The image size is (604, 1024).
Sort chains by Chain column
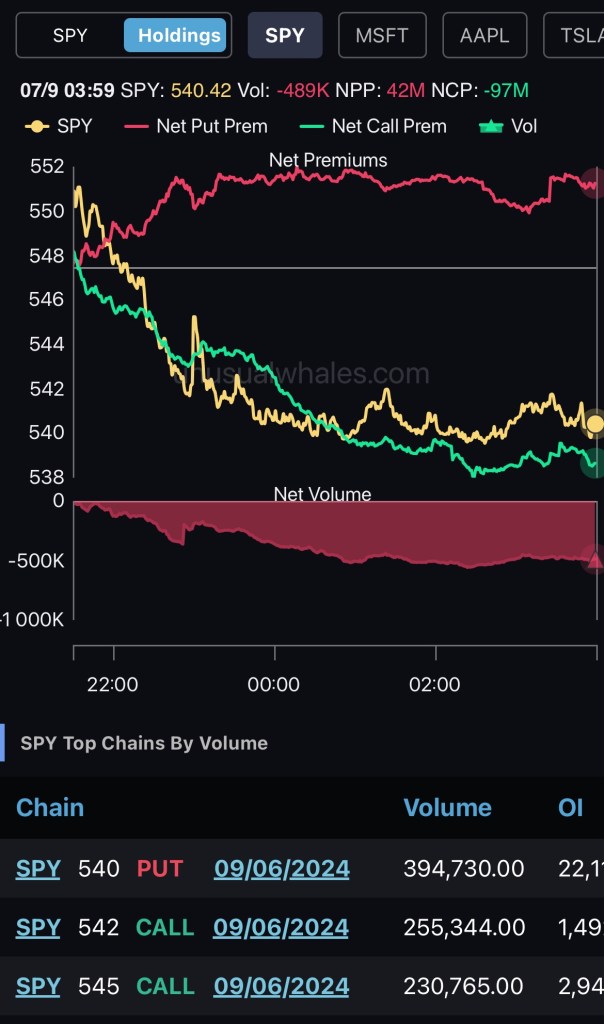50,808
